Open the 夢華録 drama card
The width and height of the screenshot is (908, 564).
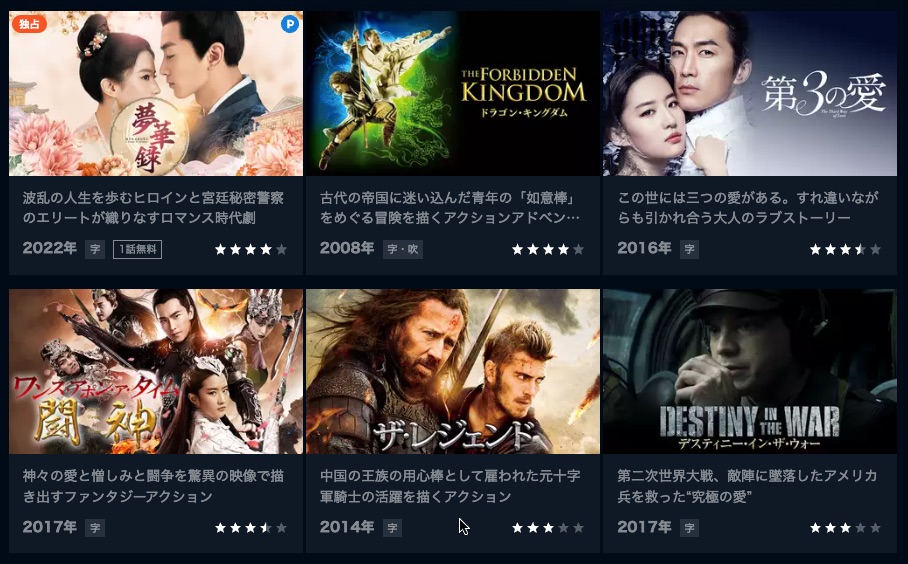point(155,95)
